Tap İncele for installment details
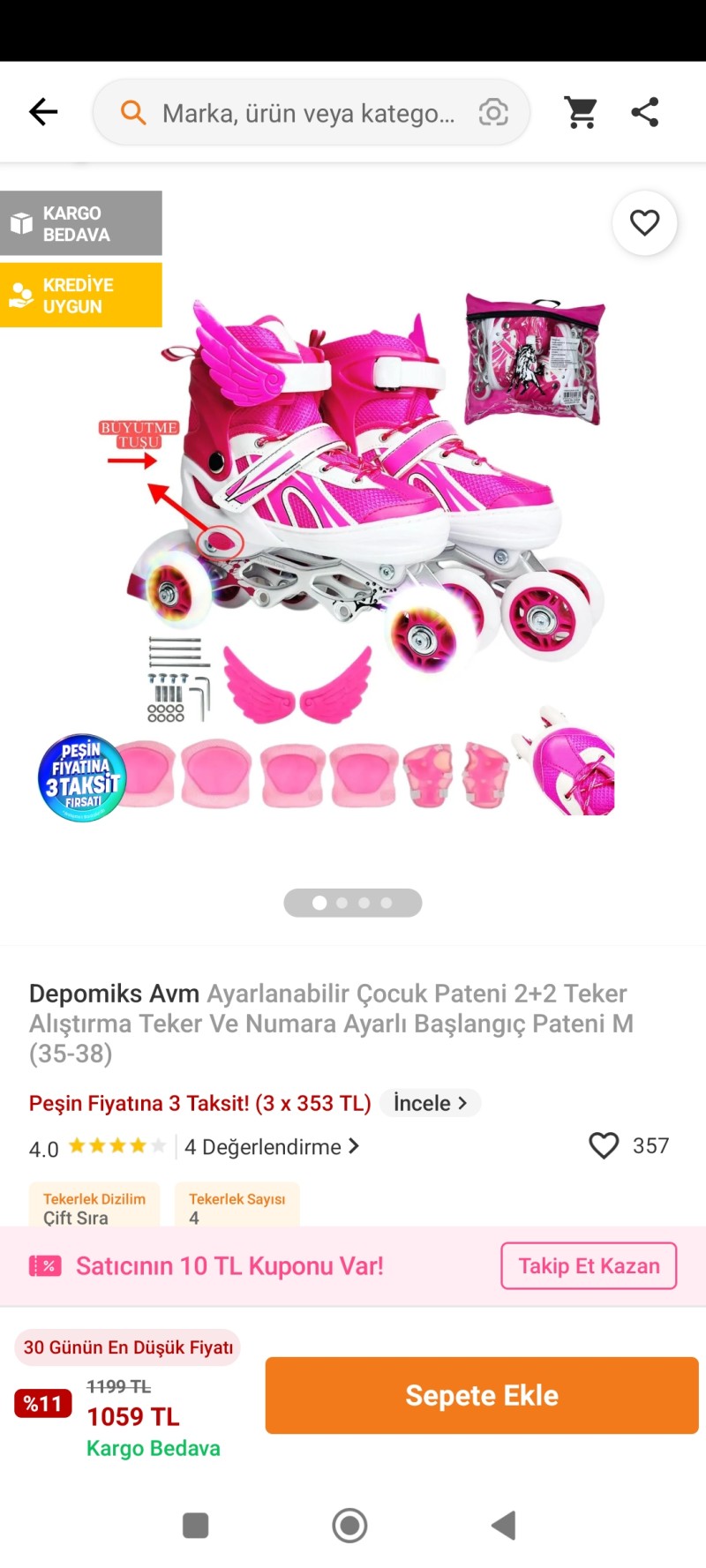Viewport: 706px width, 1568px height. (x=430, y=1103)
